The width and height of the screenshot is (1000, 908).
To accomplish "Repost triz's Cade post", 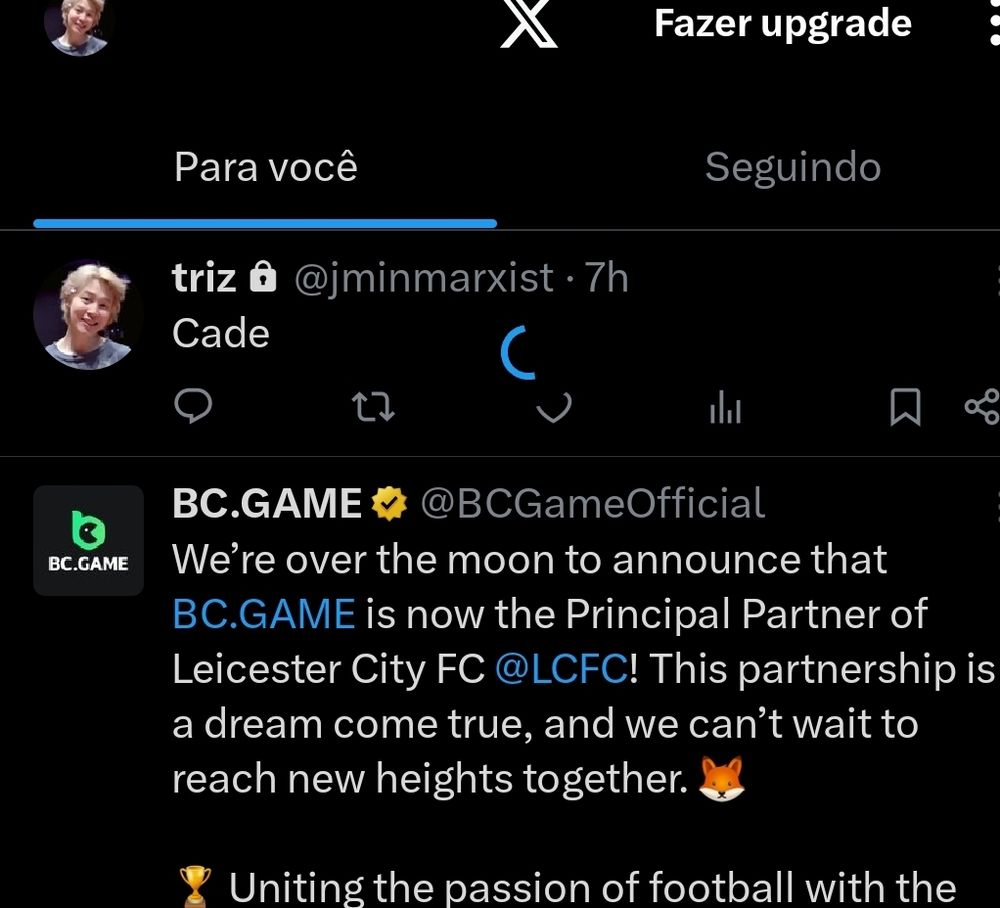I will (375, 407).
